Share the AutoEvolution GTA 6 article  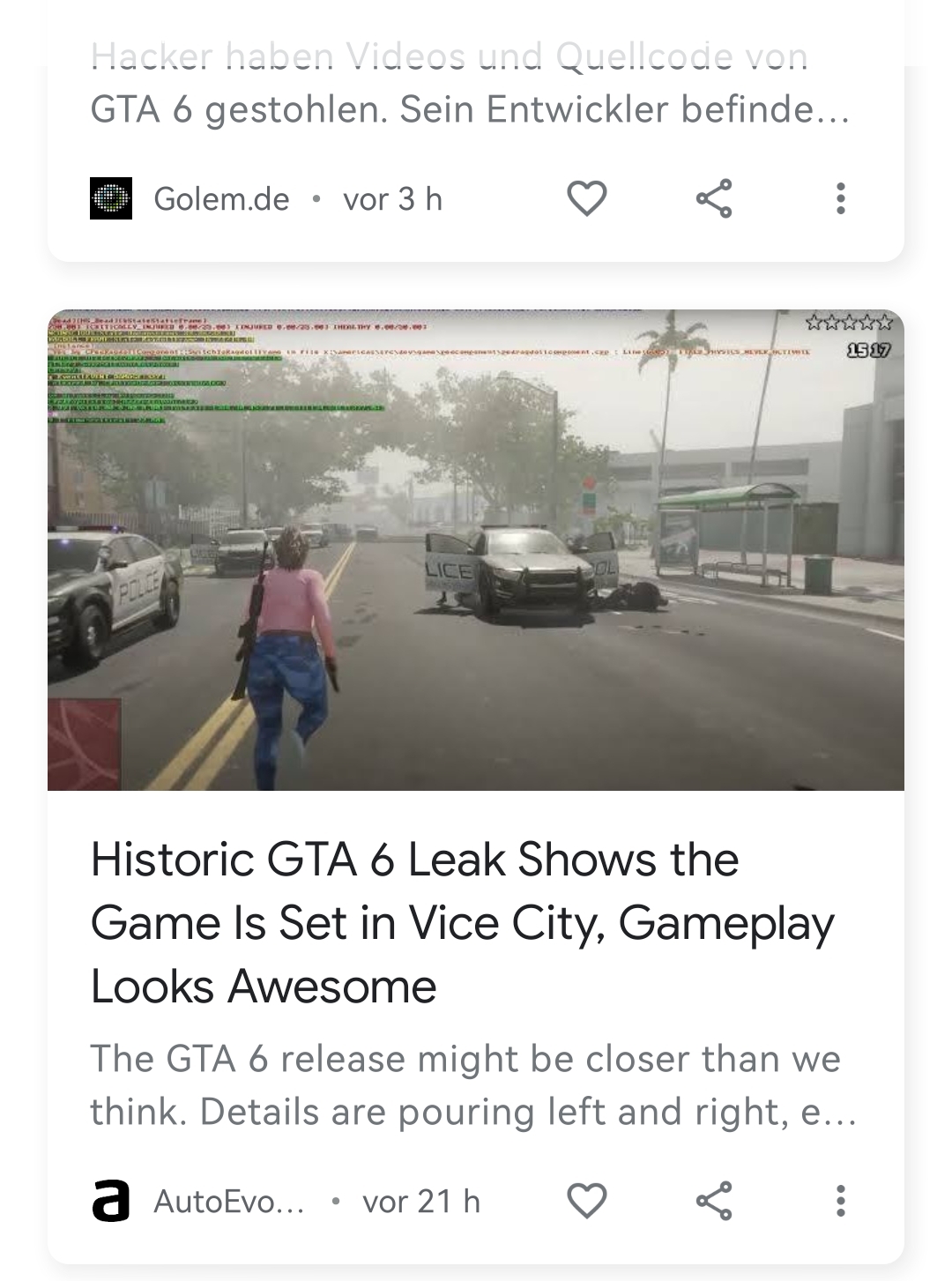(x=713, y=1201)
